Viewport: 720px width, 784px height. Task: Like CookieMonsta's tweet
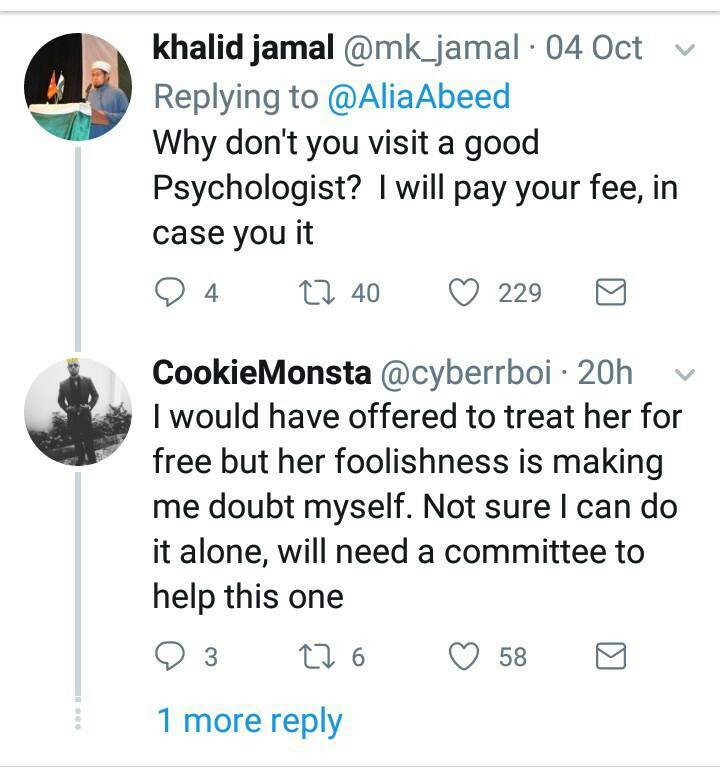(462, 656)
